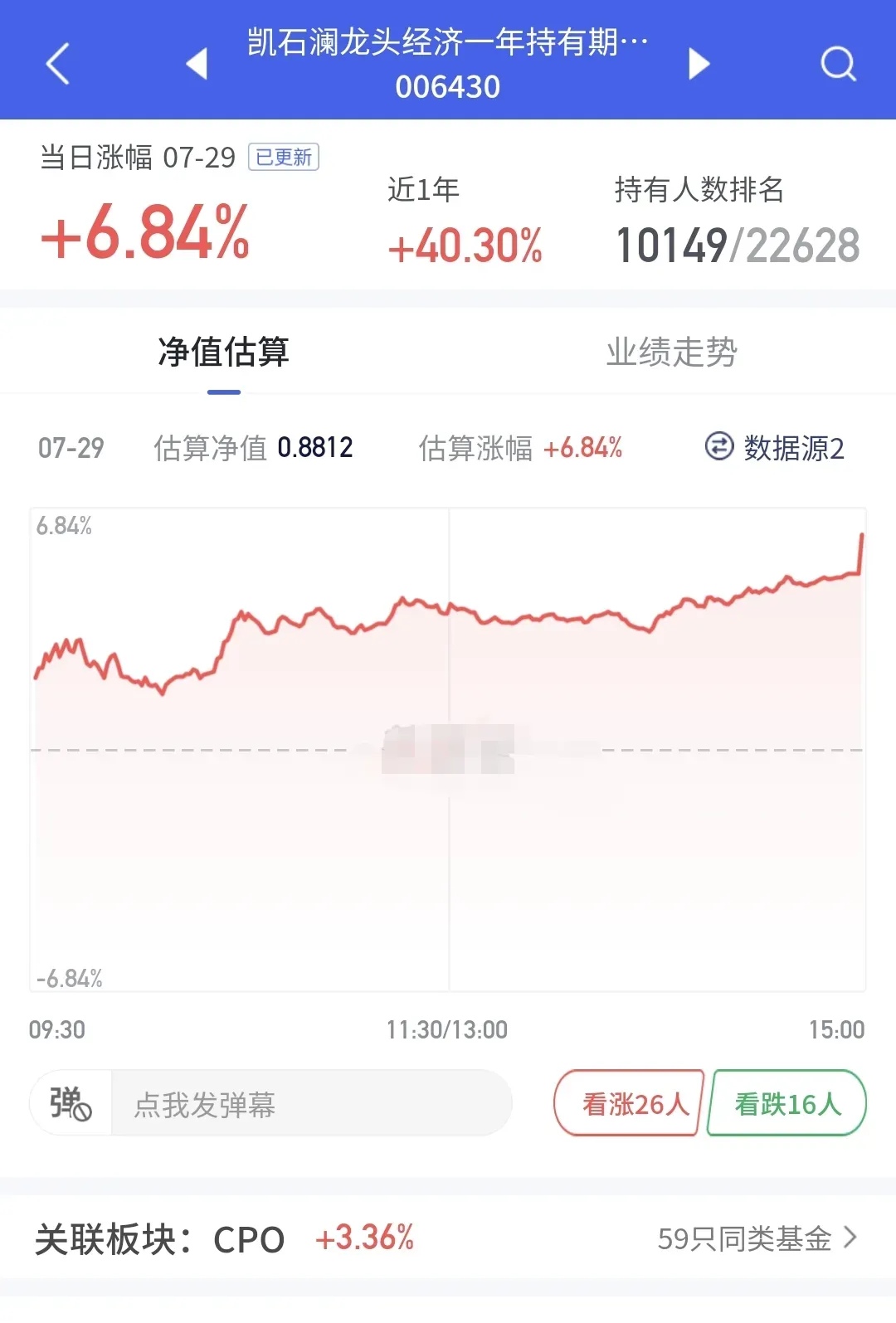Tap the circular refresh arrows beside 数据源2
This screenshot has height=1323, width=896.
click(718, 448)
